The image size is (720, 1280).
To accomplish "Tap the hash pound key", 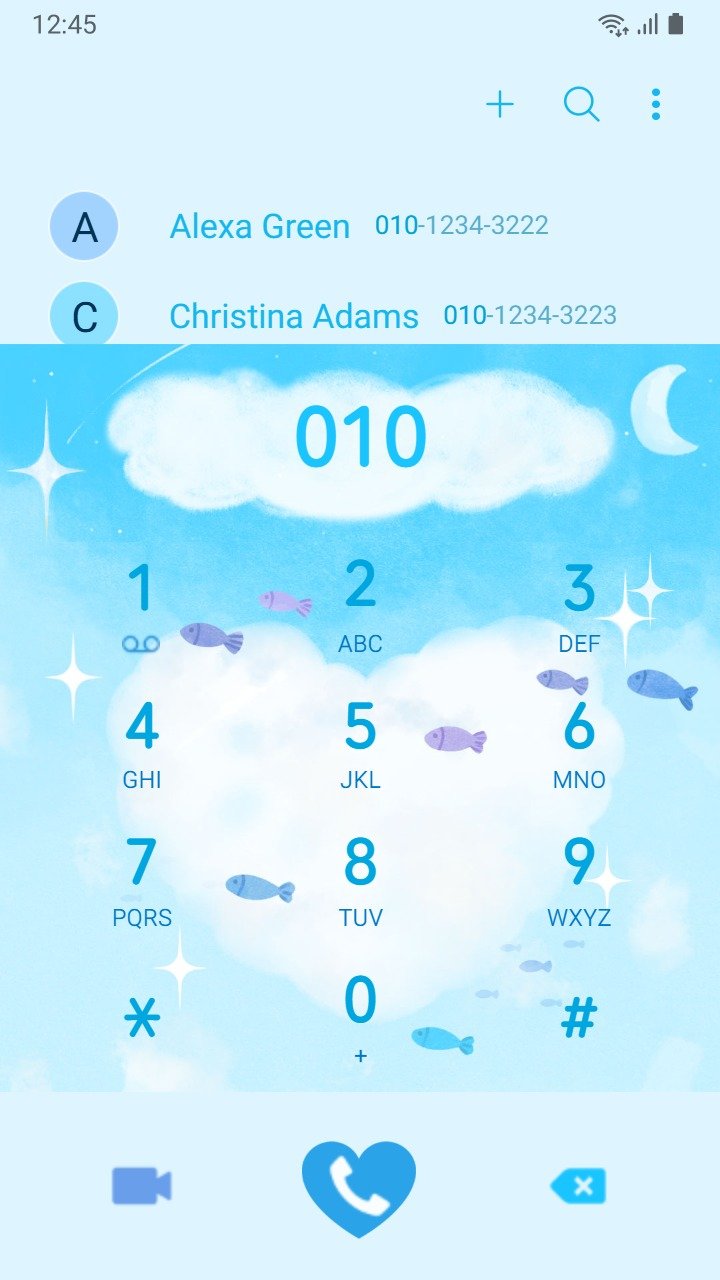I will point(579,1018).
